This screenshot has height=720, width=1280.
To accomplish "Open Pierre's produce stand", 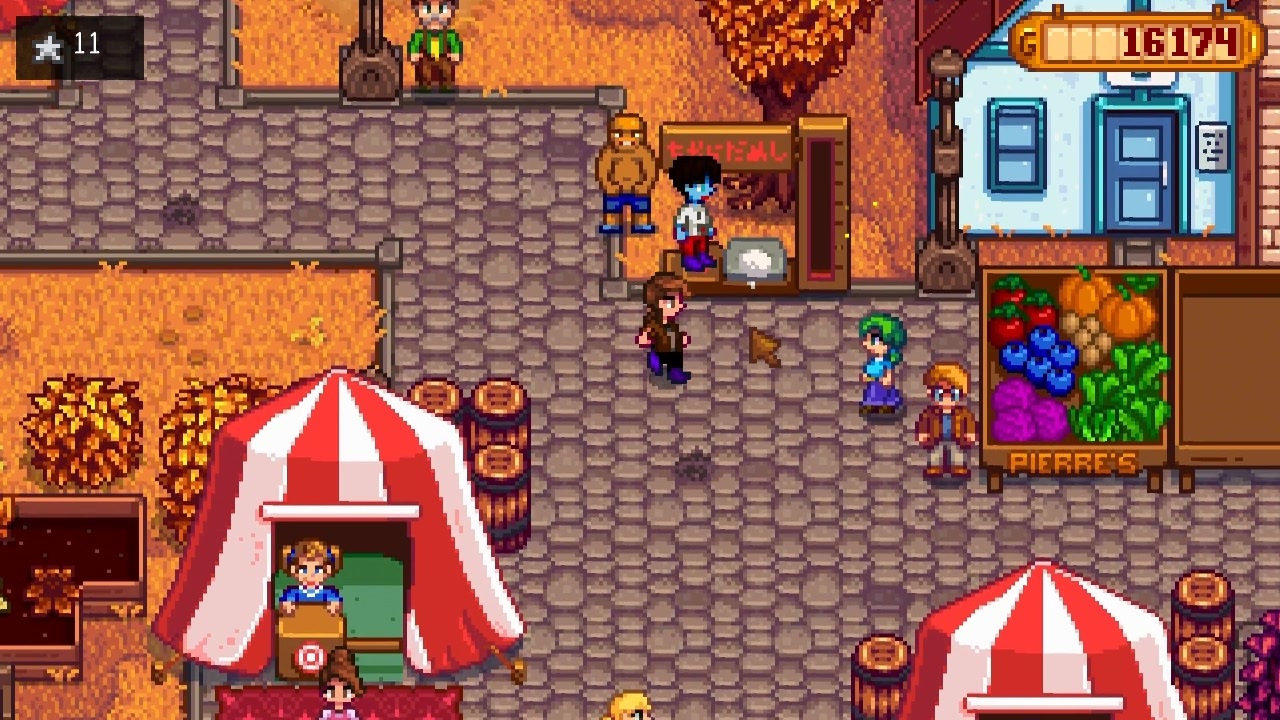I will pos(1075,372).
